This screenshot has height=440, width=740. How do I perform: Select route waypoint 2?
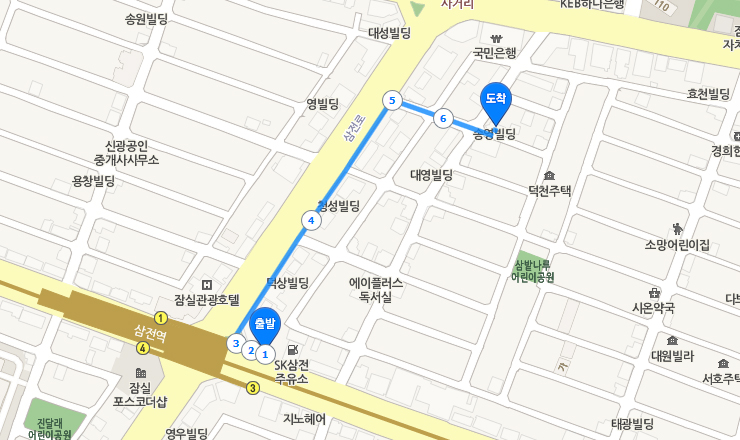[x=251, y=350]
